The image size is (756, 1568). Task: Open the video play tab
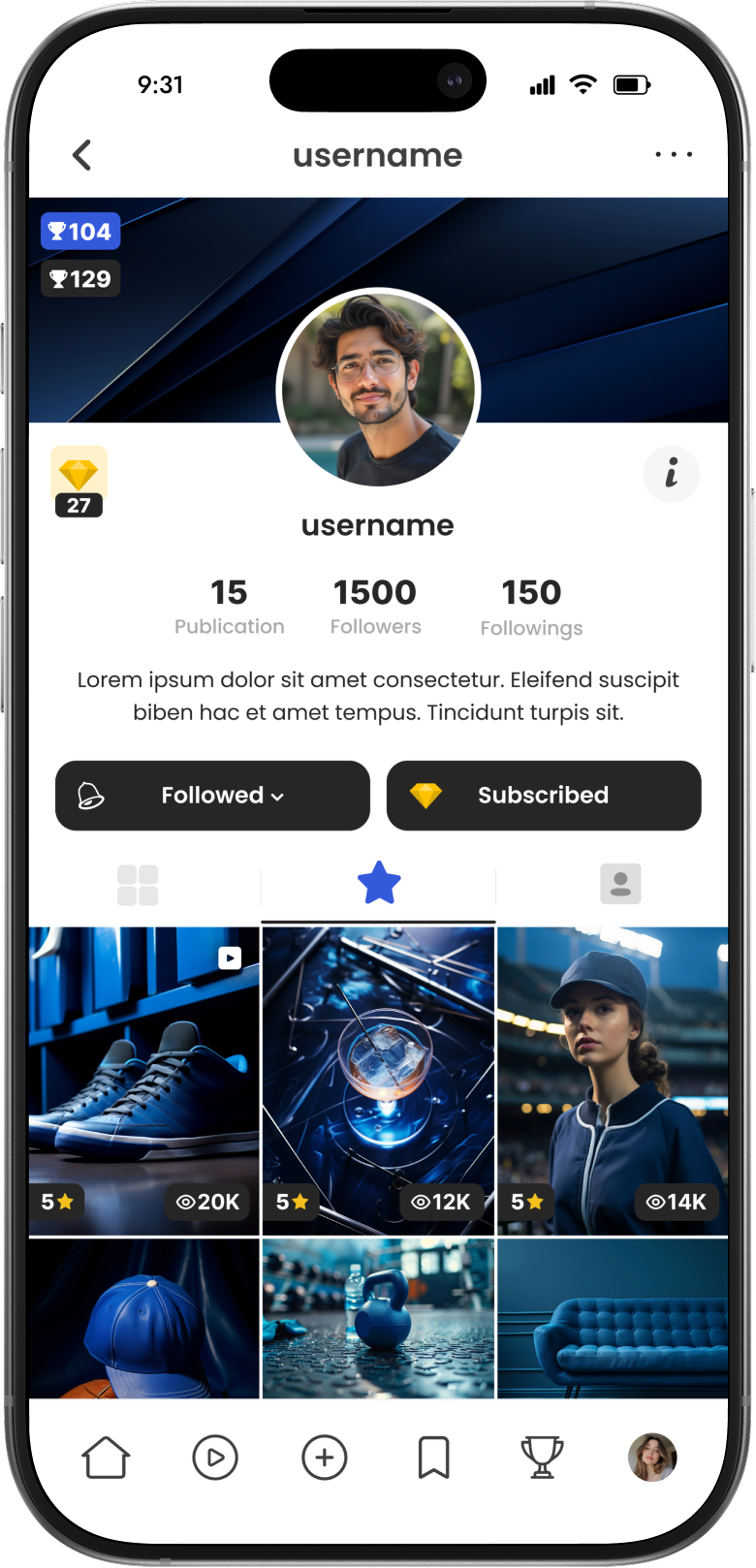coord(215,1457)
